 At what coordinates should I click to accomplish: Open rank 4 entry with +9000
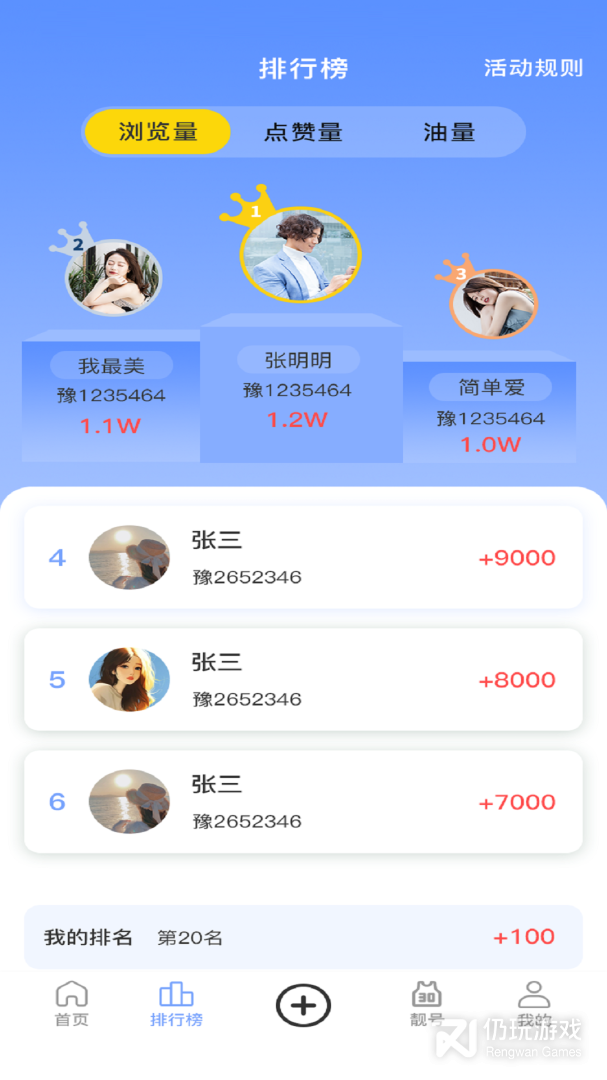303,557
